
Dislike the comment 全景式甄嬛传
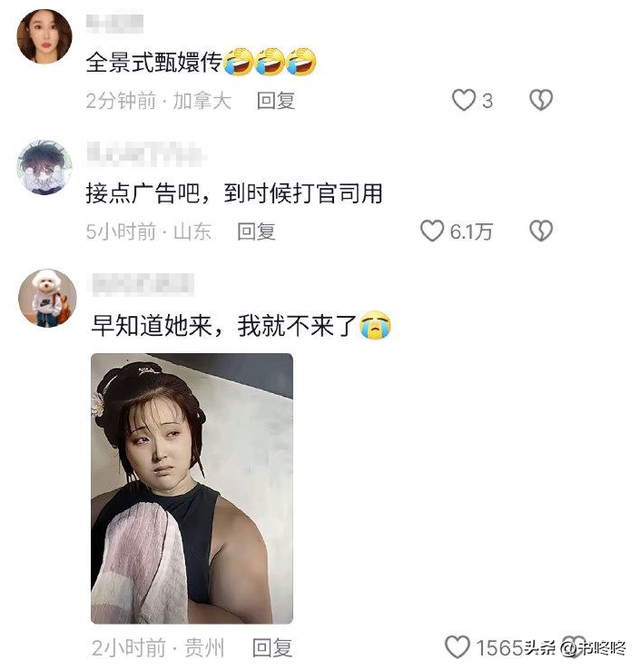(540, 100)
